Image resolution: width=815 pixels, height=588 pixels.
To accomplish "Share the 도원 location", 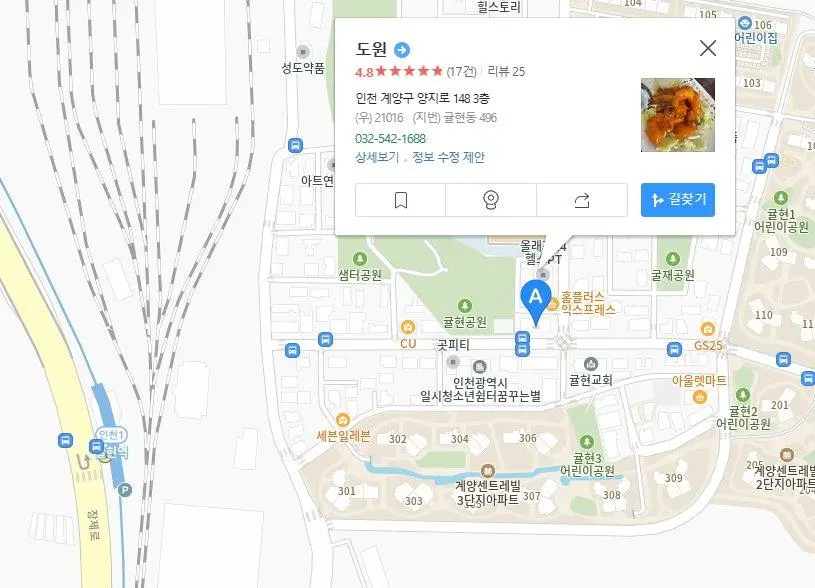I will coord(581,200).
